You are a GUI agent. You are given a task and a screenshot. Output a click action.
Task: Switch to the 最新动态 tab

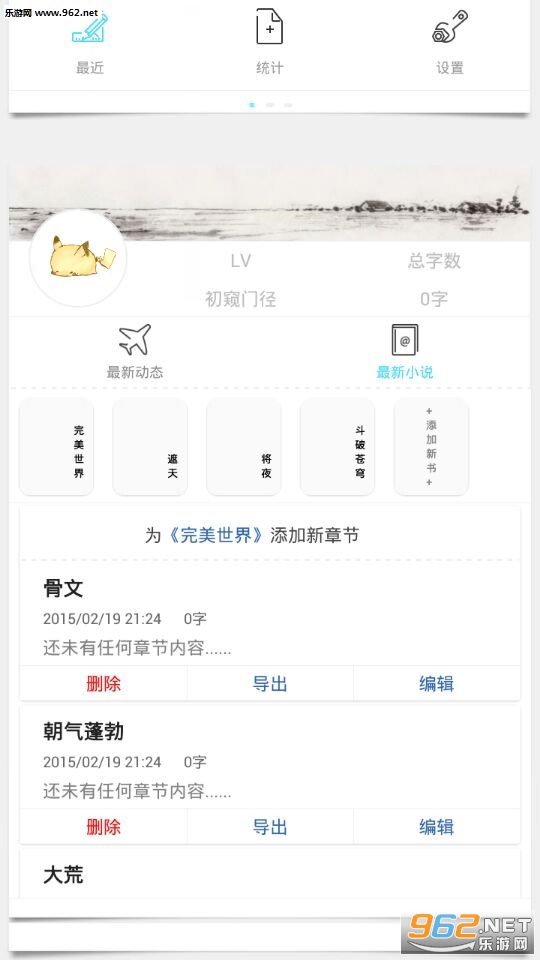(135, 352)
